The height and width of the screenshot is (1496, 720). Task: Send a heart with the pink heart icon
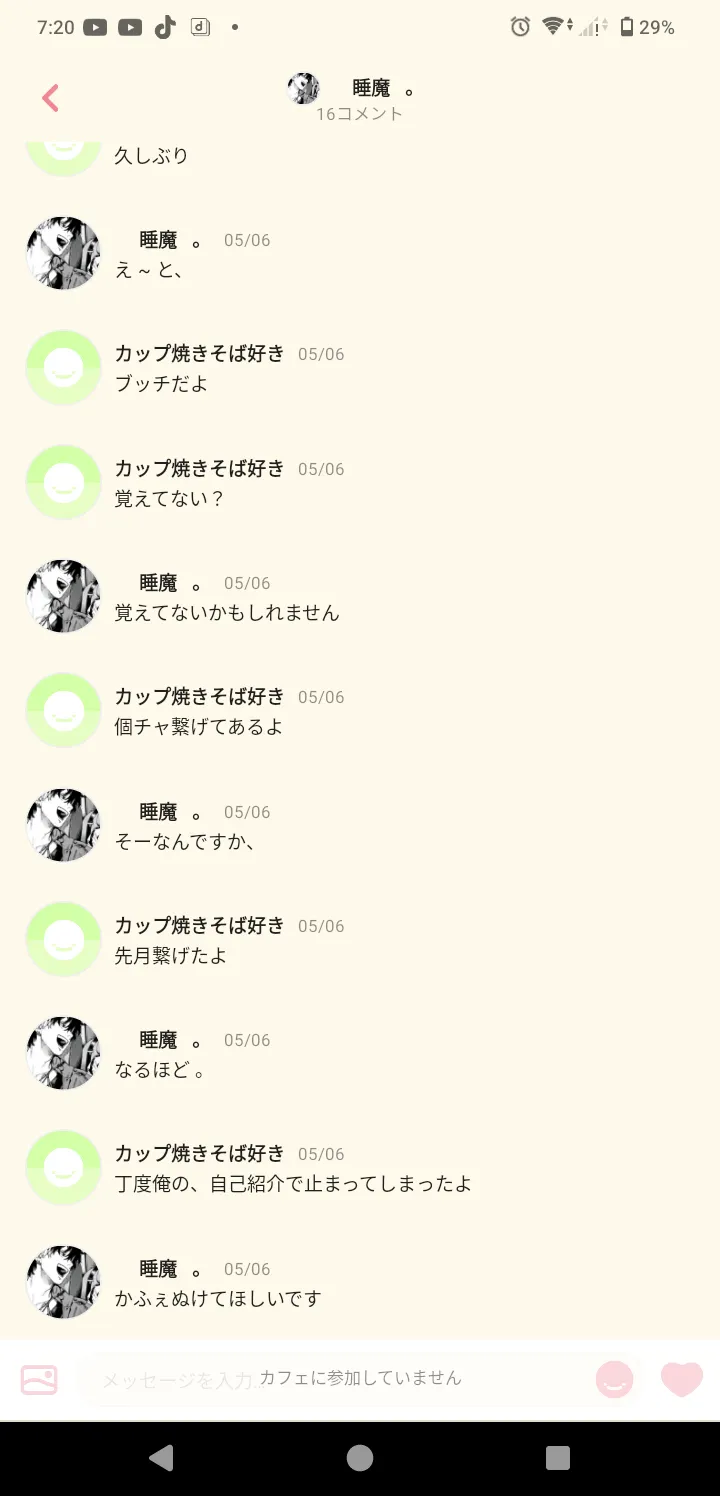tap(682, 1380)
